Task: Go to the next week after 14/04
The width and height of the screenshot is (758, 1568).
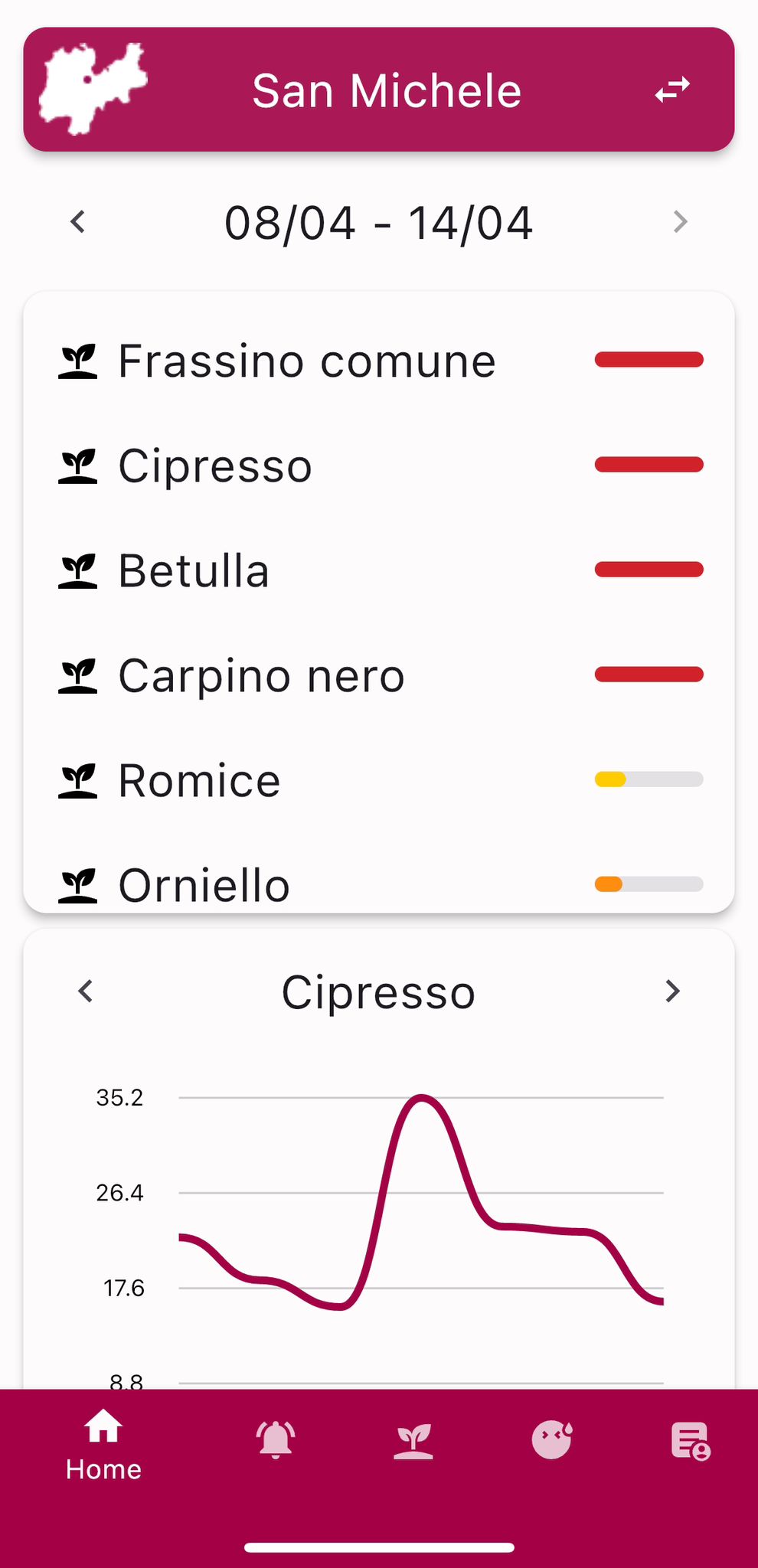Action: point(680,222)
